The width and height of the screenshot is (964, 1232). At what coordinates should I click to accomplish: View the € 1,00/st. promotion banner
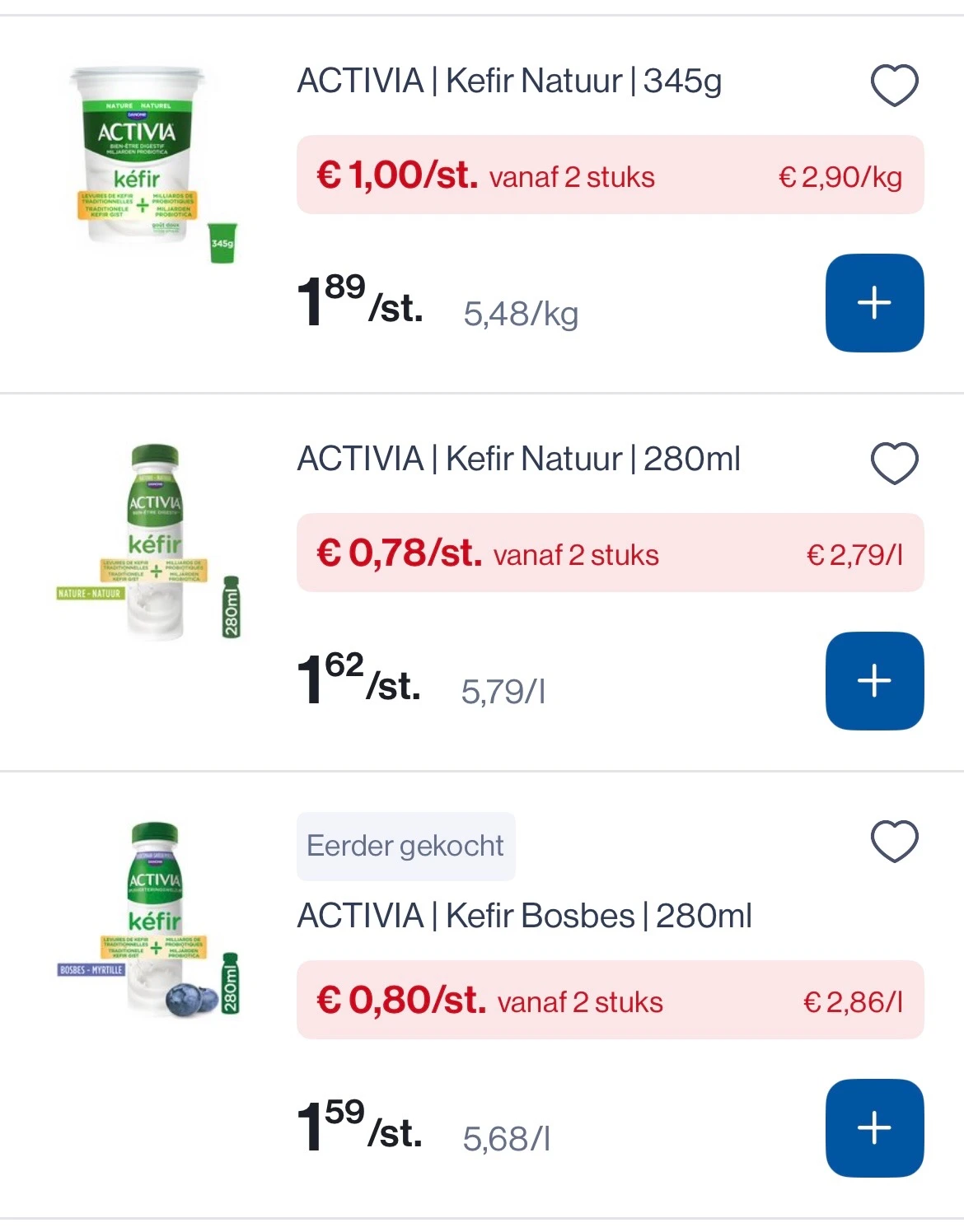click(610, 175)
